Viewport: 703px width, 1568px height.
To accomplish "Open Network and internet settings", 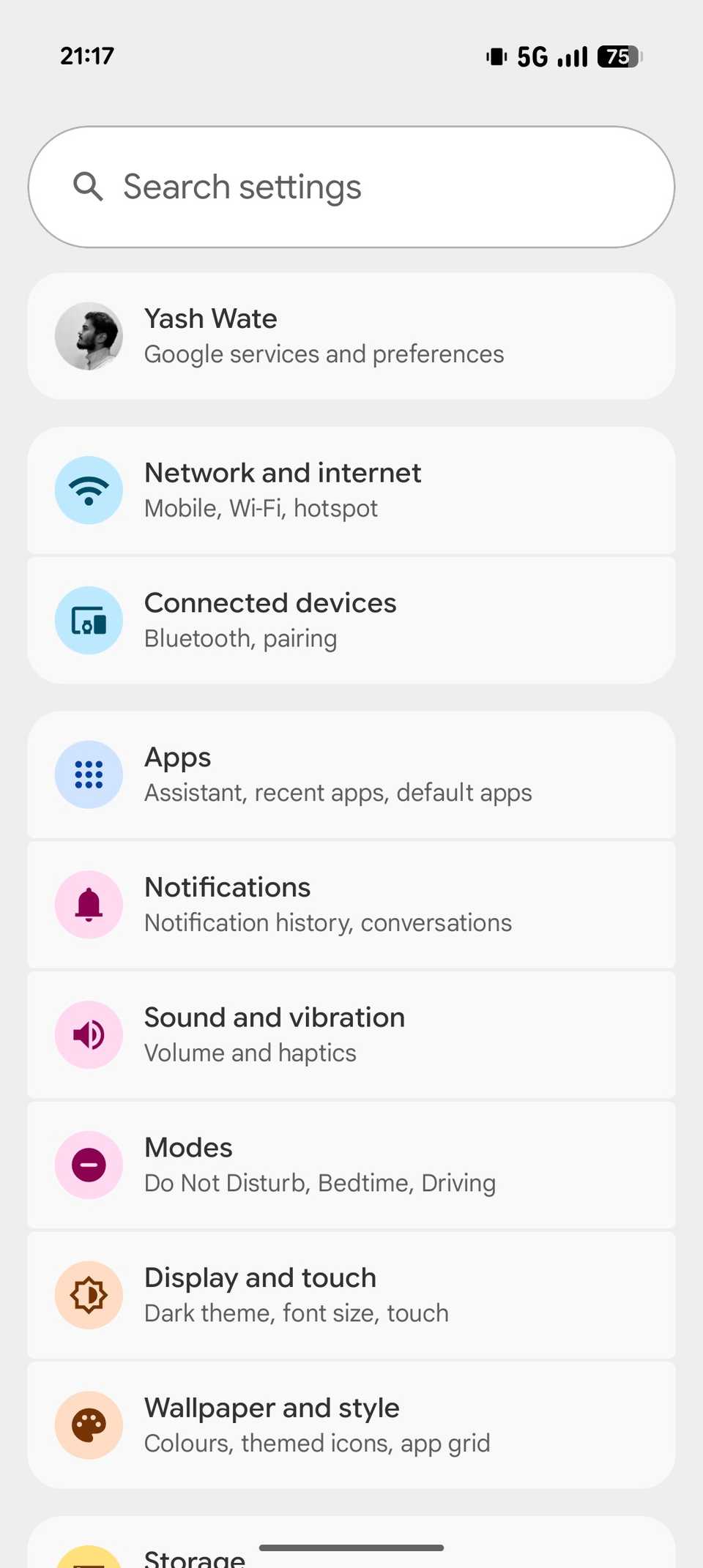I will click(351, 490).
